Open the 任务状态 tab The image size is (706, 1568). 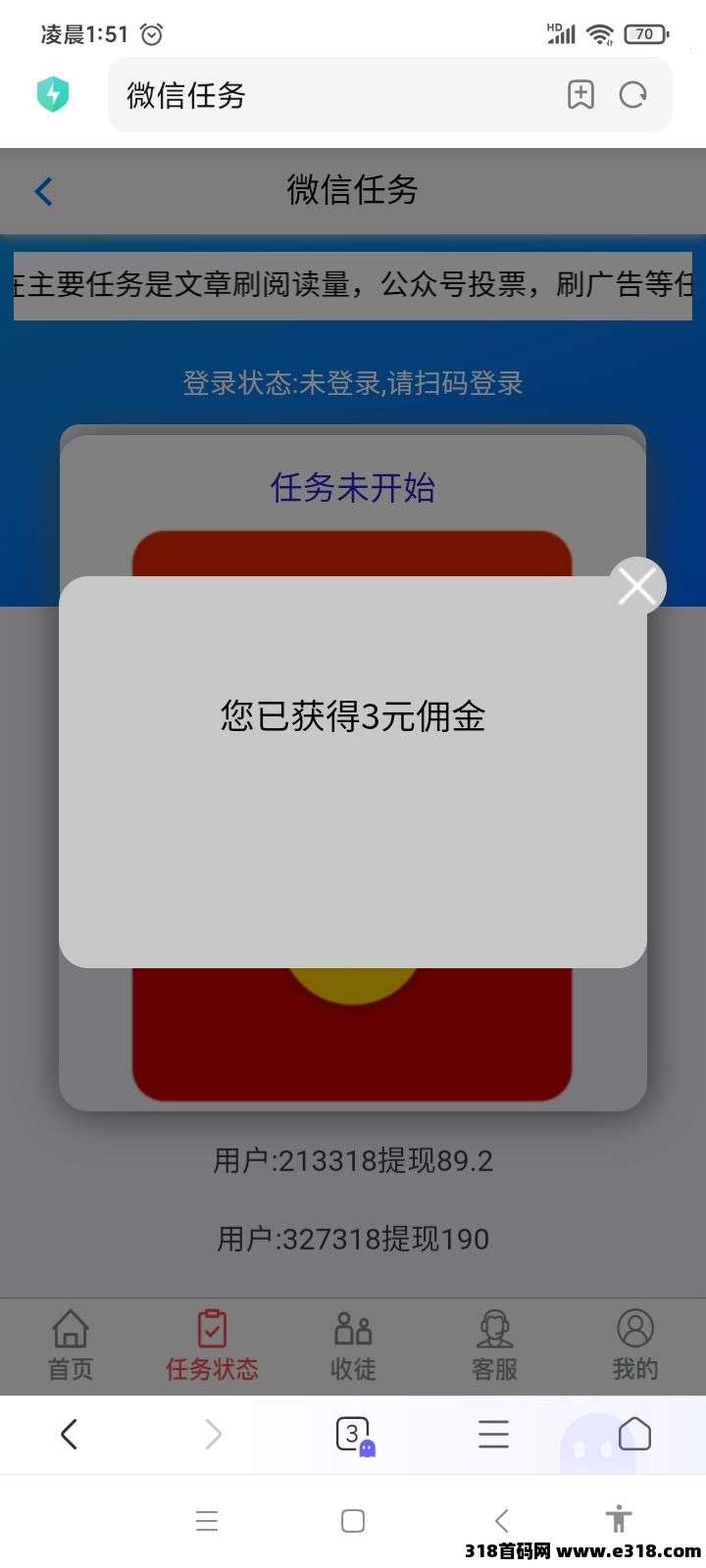point(212,1346)
